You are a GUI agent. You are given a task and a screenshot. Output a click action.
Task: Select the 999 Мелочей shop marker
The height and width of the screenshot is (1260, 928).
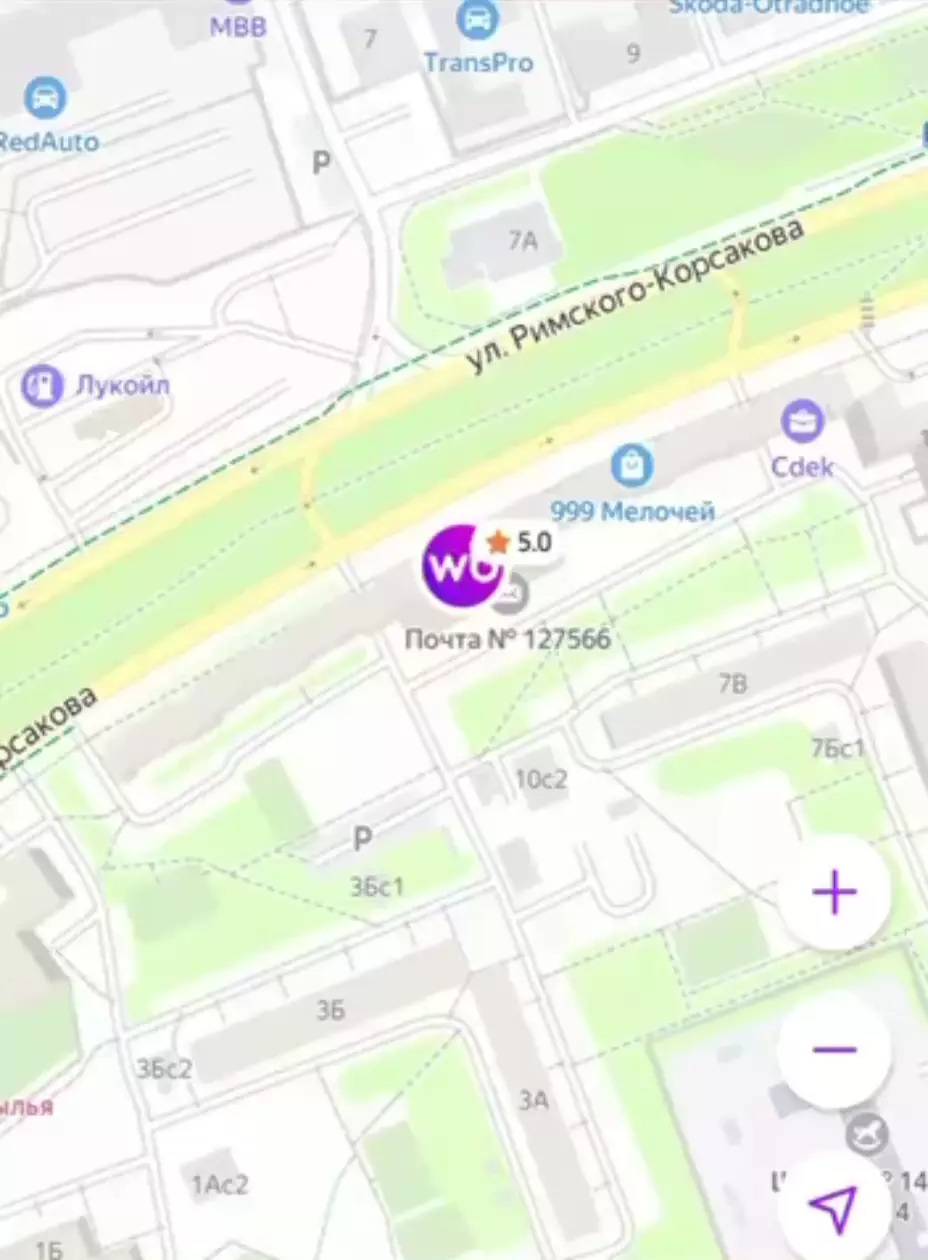click(x=632, y=466)
